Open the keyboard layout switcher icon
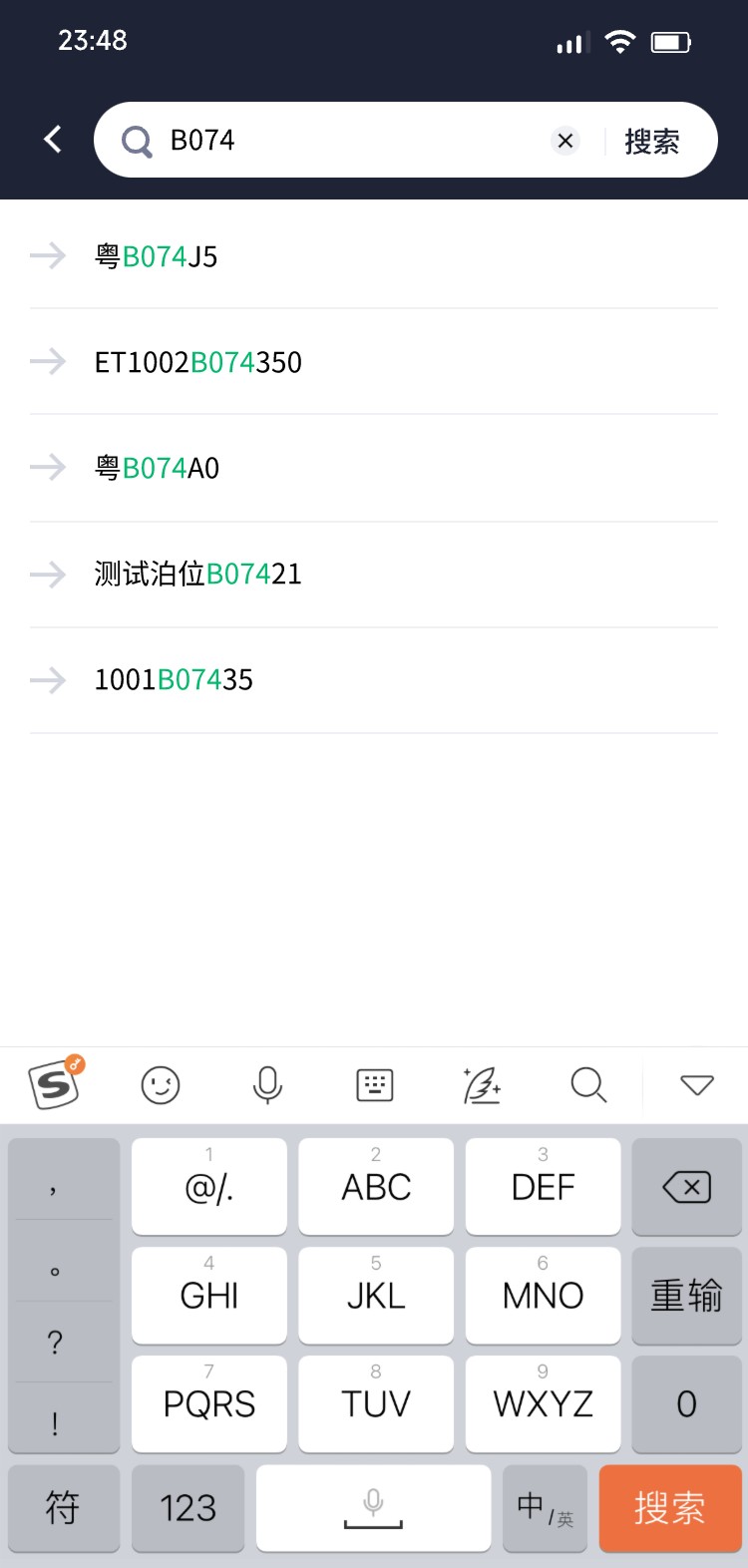Image resolution: width=748 pixels, height=1568 pixels. point(375,1085)
